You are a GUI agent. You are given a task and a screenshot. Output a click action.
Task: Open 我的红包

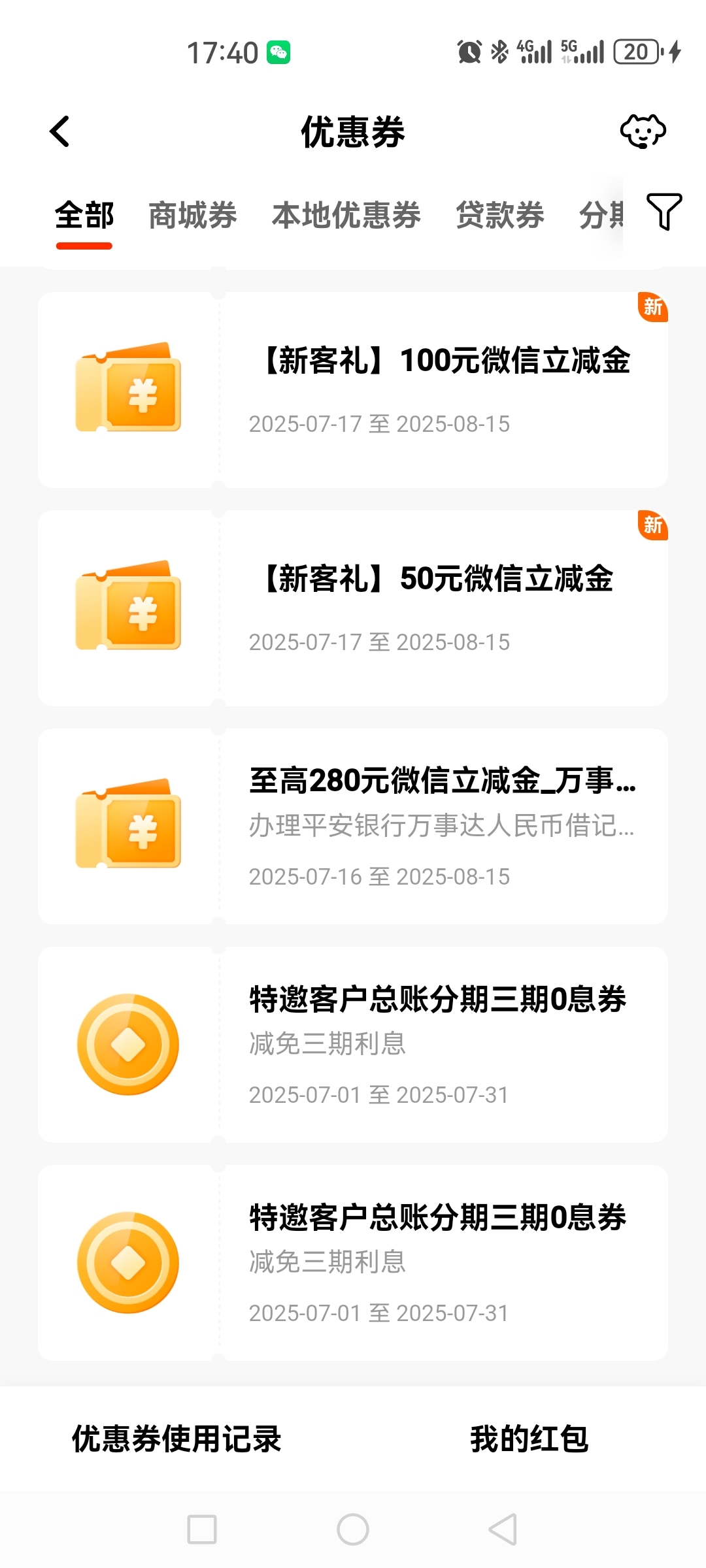529,1439
